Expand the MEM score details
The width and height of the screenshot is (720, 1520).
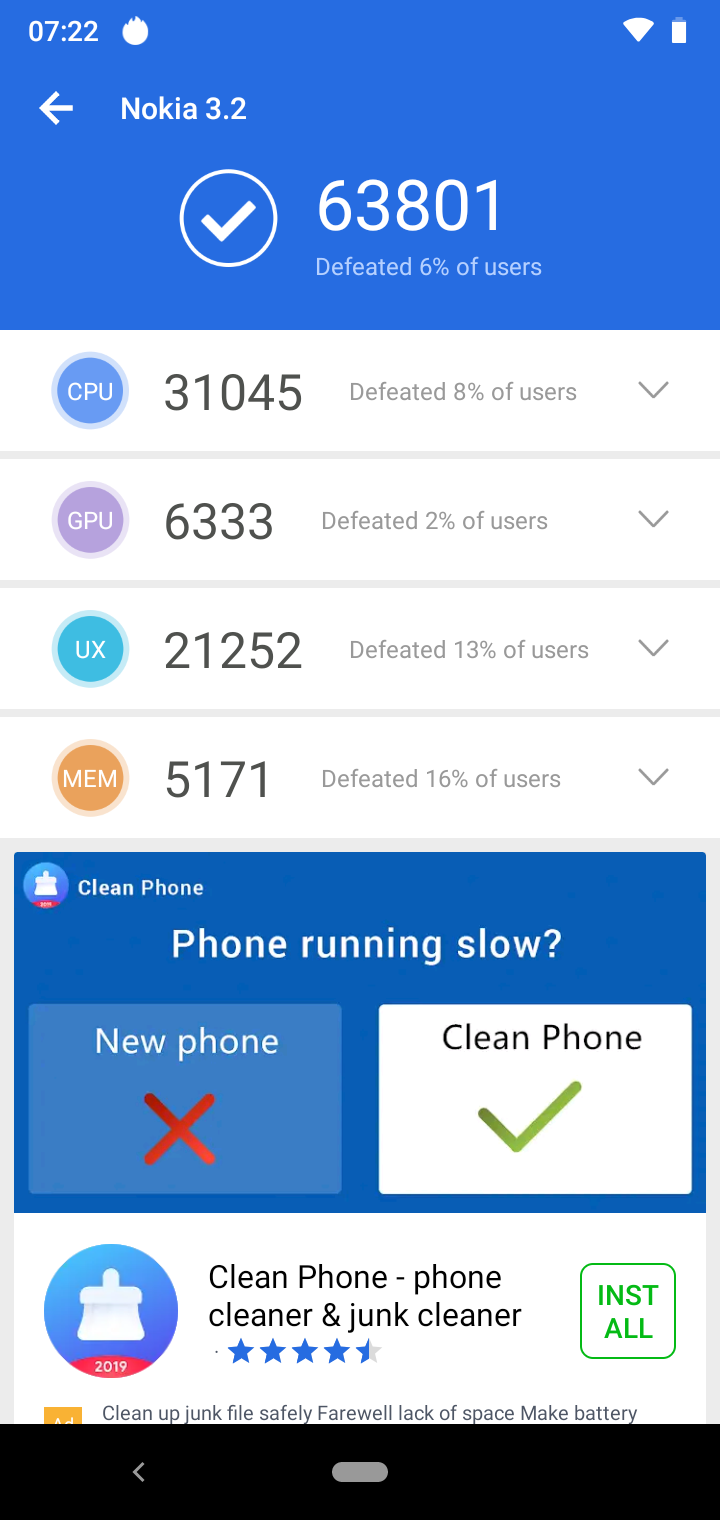[653, 777]
